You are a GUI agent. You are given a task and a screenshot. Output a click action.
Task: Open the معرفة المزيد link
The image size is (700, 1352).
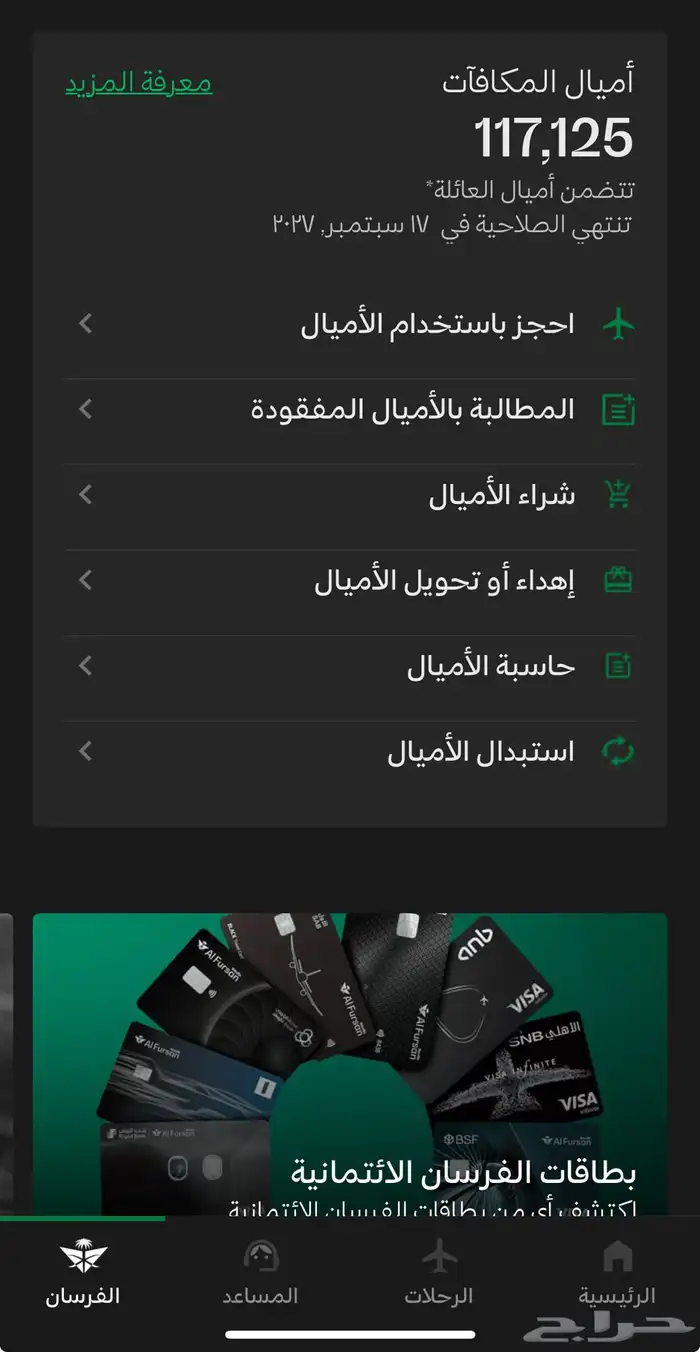tap(139, 83)
